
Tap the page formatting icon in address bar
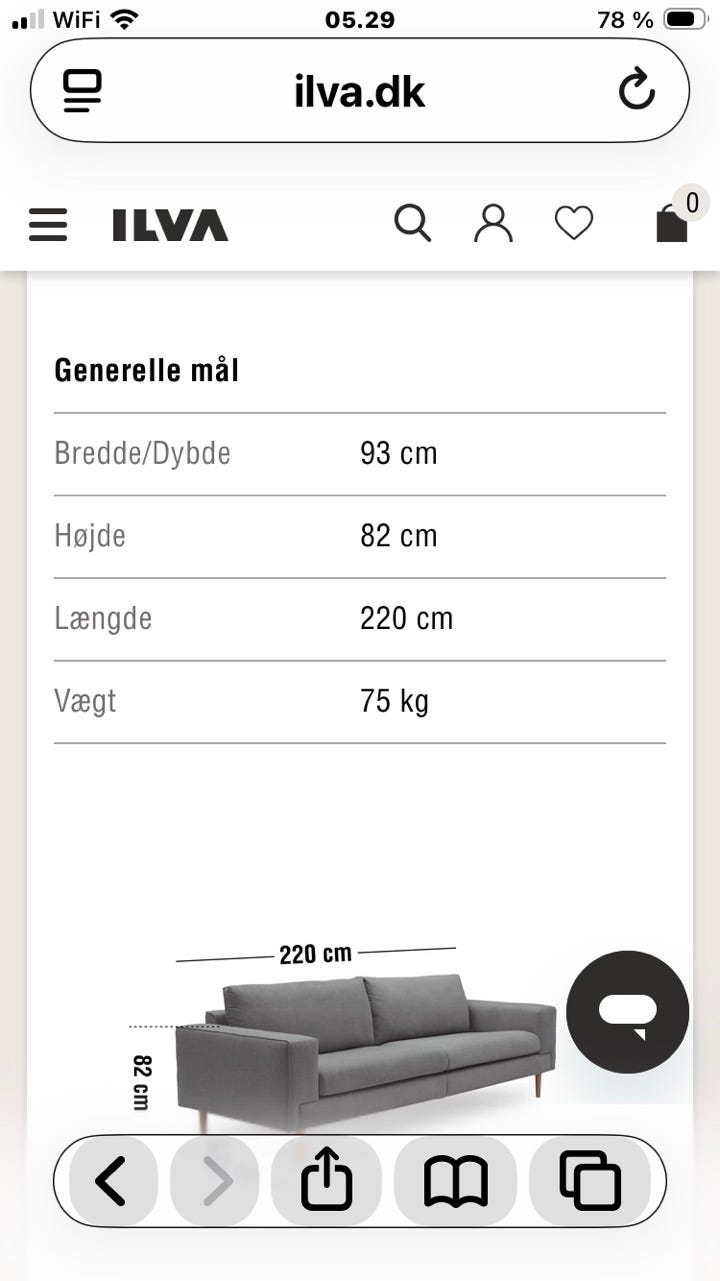coord(83,90)
